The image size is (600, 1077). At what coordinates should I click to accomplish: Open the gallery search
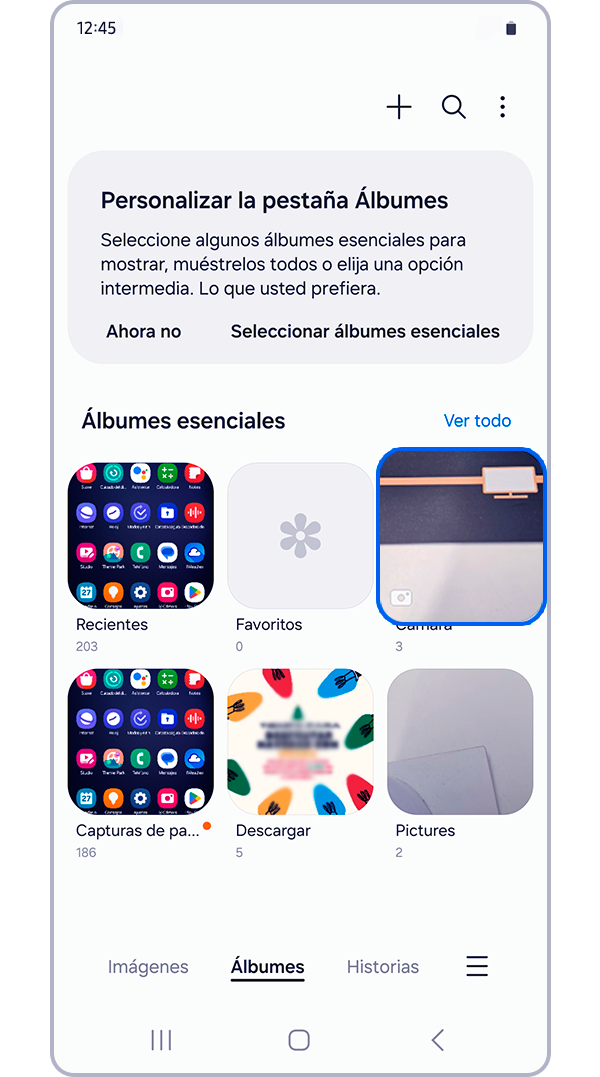pos(454,108)
